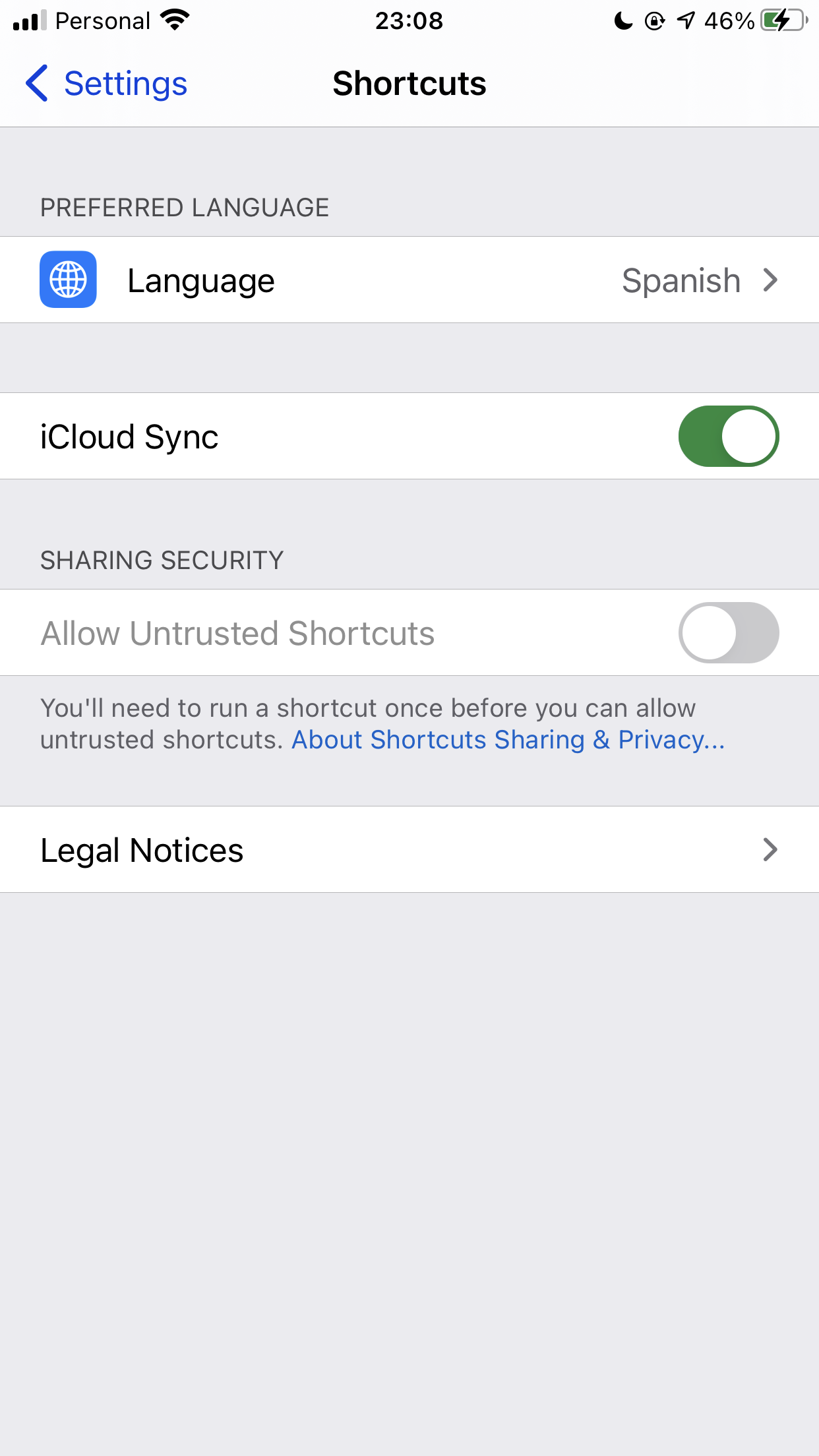The image size is (819, 1456).
Task: Open About Shortcuts Sharing & Privacy link
Action: click(x=508, y=740)
